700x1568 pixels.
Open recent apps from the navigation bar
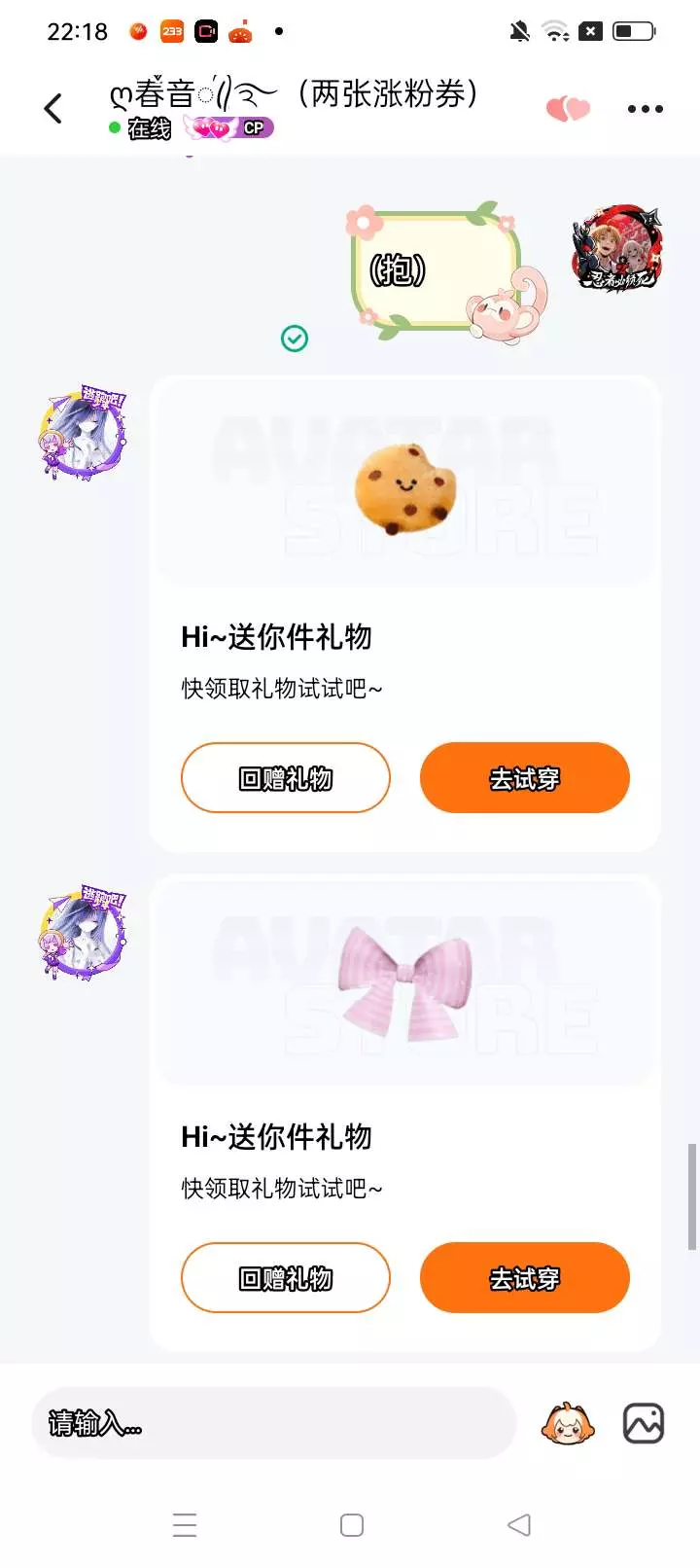click(x=185, y=1524)
